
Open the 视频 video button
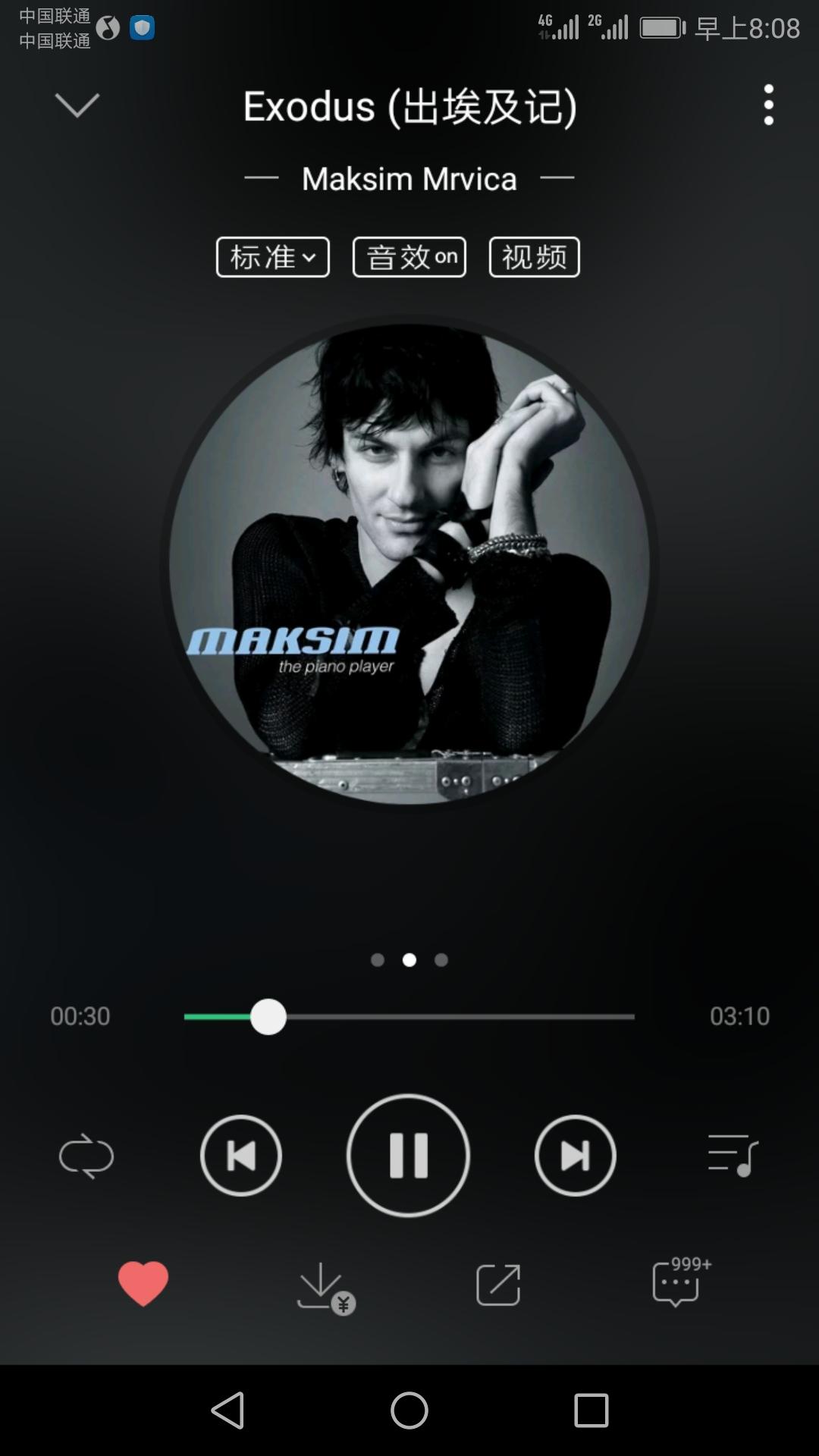(x=534, y=257)
